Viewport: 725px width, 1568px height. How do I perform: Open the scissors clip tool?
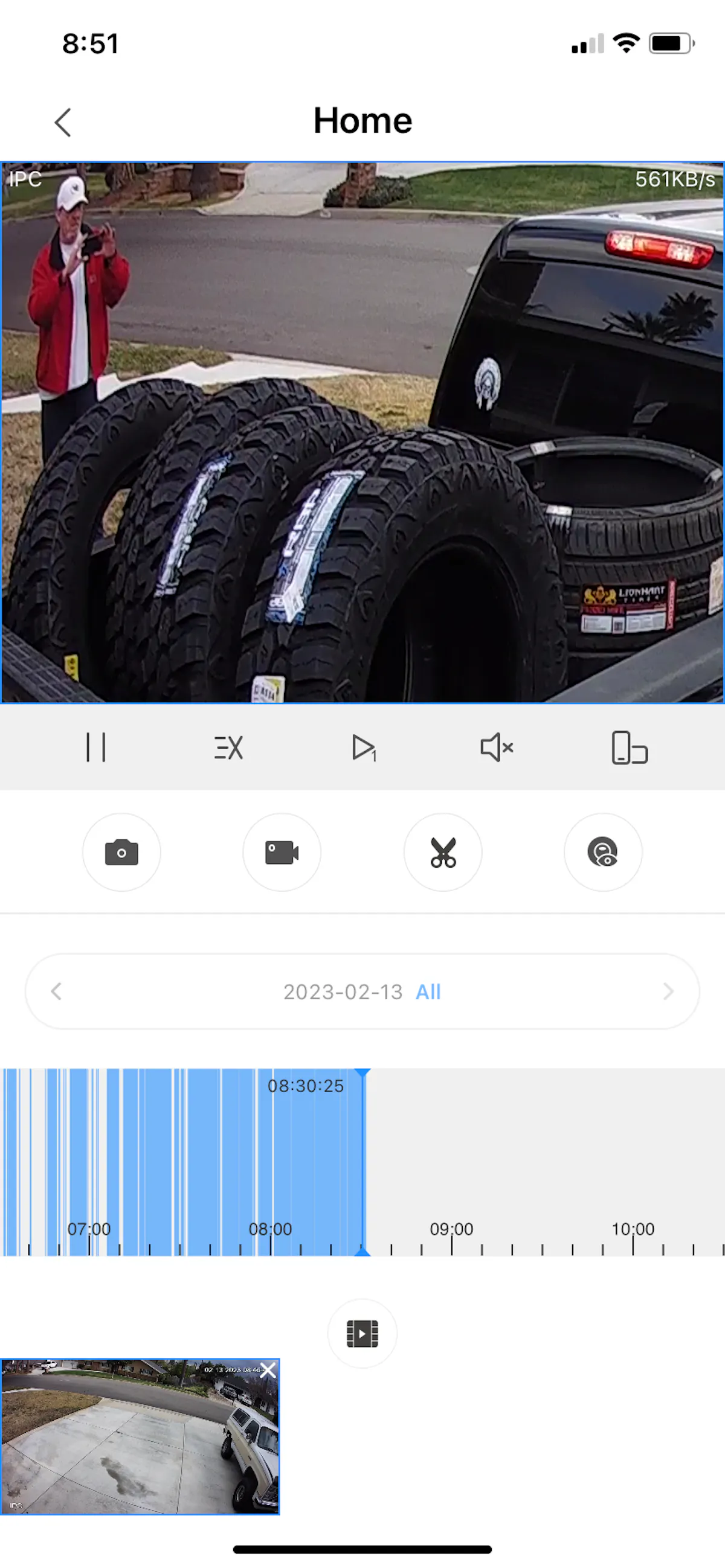tap(443, 852)
